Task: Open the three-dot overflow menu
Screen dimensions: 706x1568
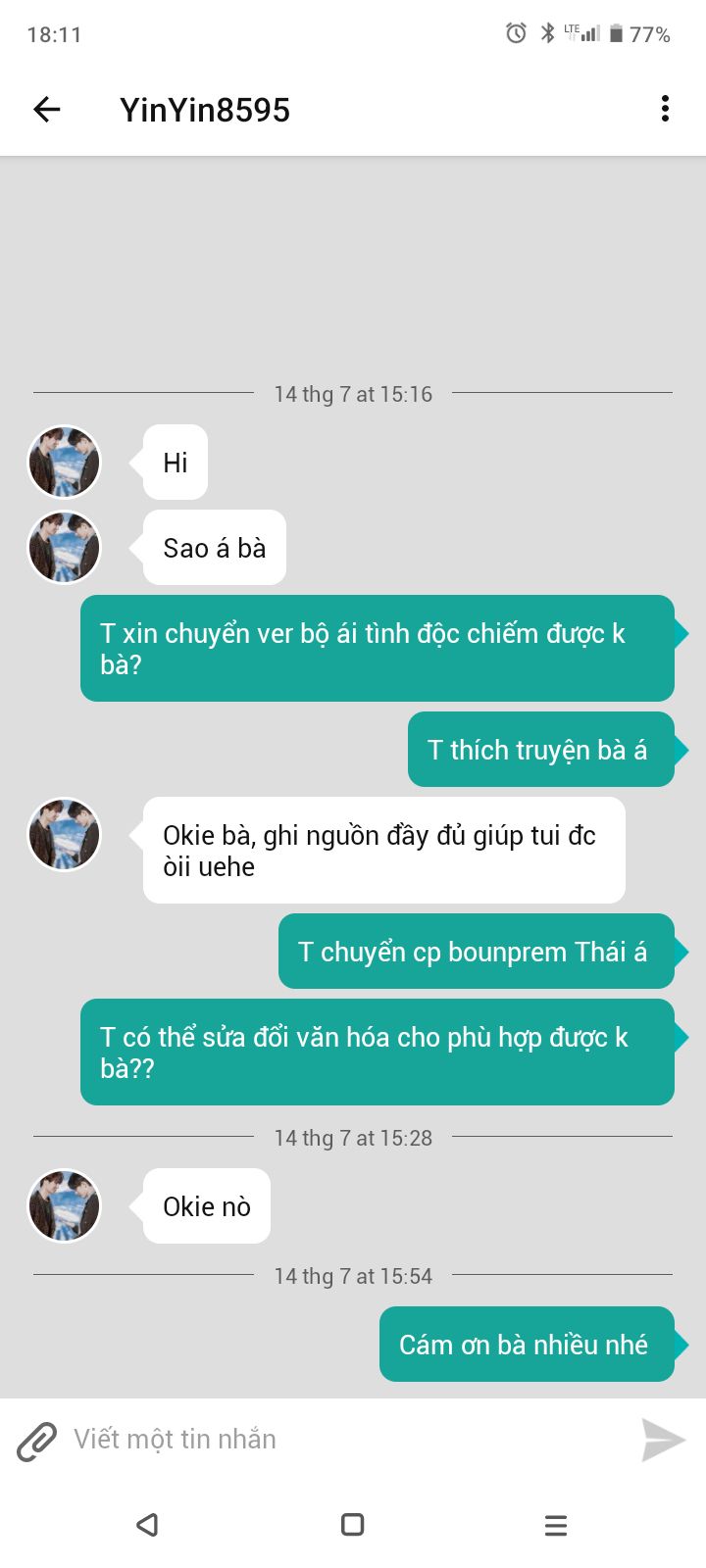Action: (x=665, y=109)
